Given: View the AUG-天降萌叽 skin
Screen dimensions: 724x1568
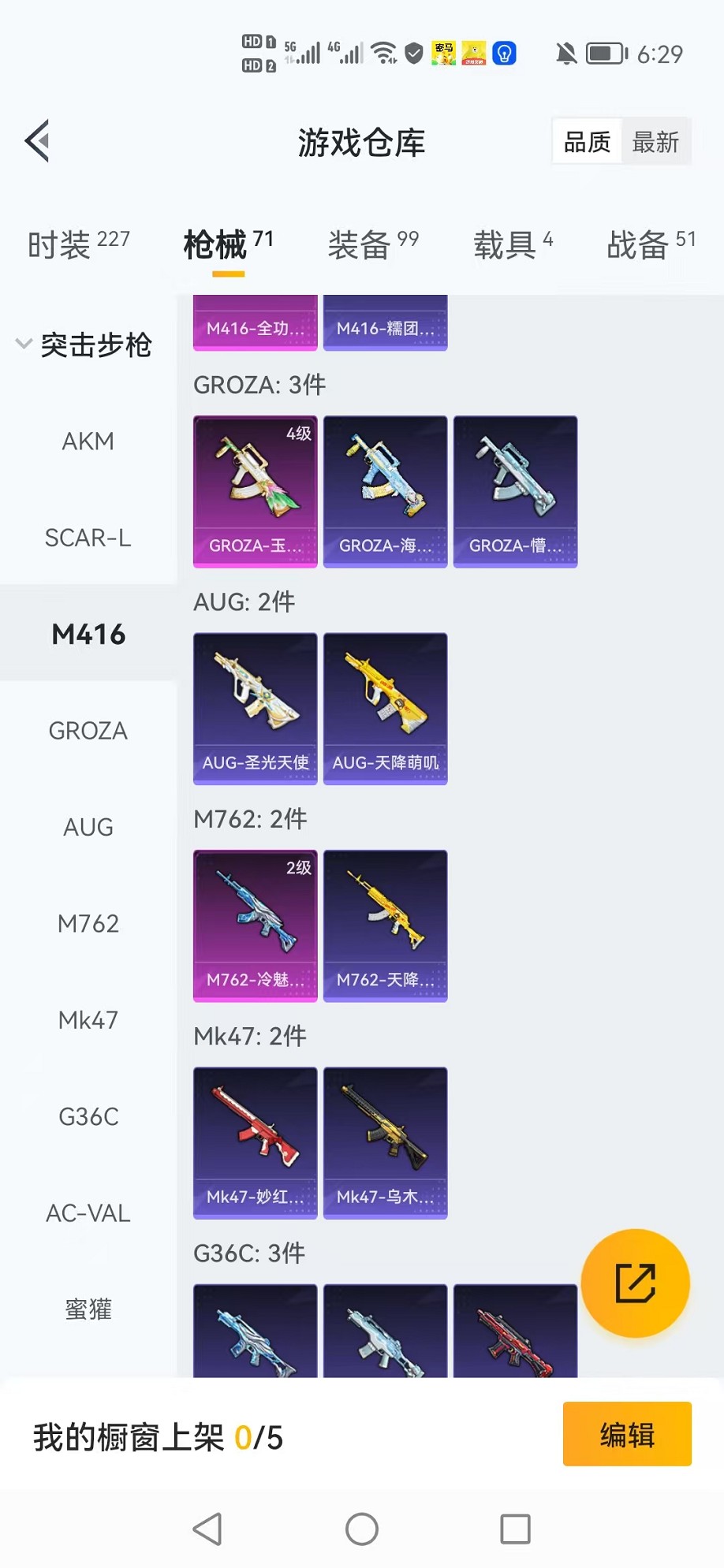Looking at the screenshot, I should (386, 709).
